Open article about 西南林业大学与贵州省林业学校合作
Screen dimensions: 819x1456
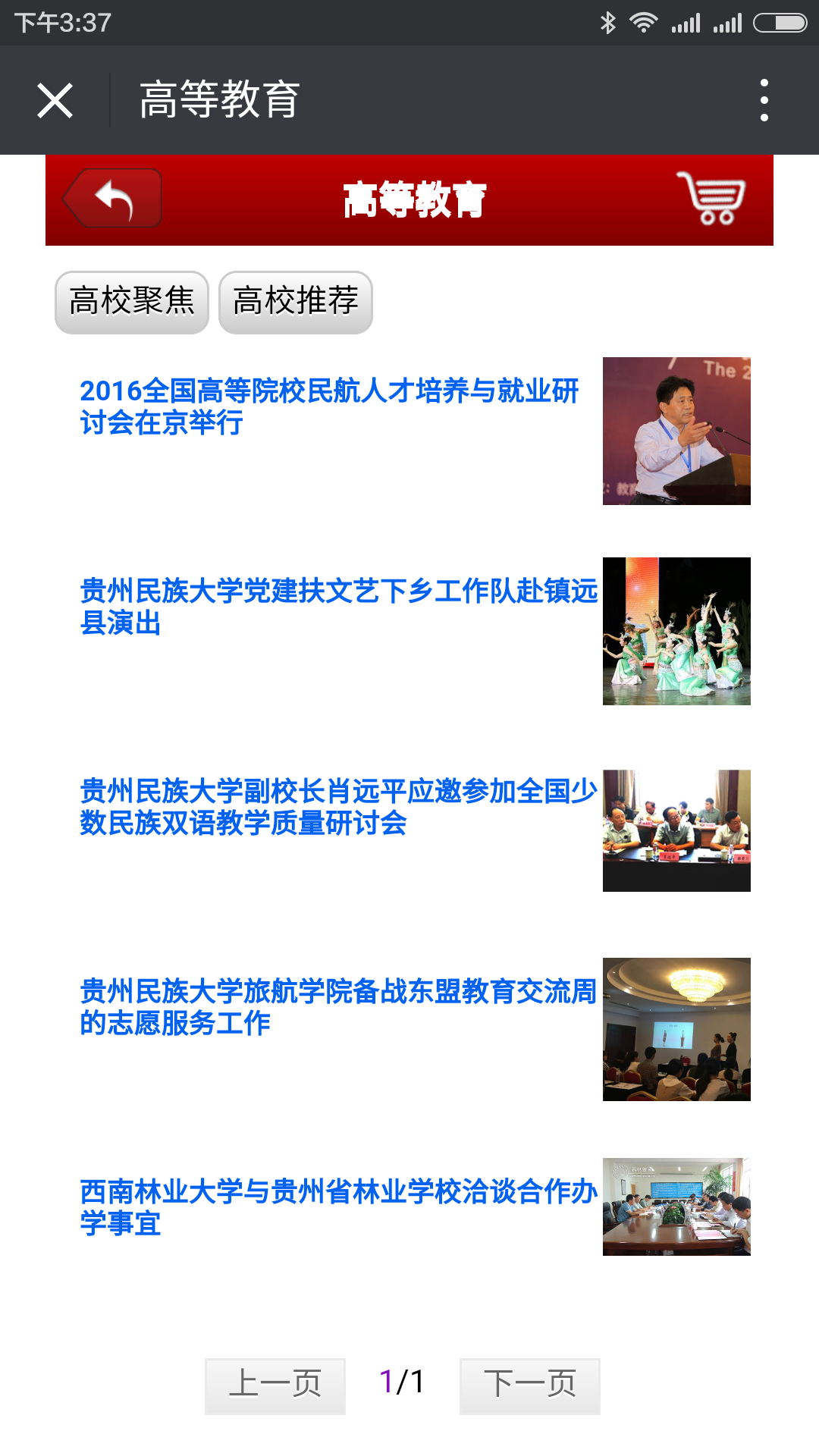(338, 1207)
